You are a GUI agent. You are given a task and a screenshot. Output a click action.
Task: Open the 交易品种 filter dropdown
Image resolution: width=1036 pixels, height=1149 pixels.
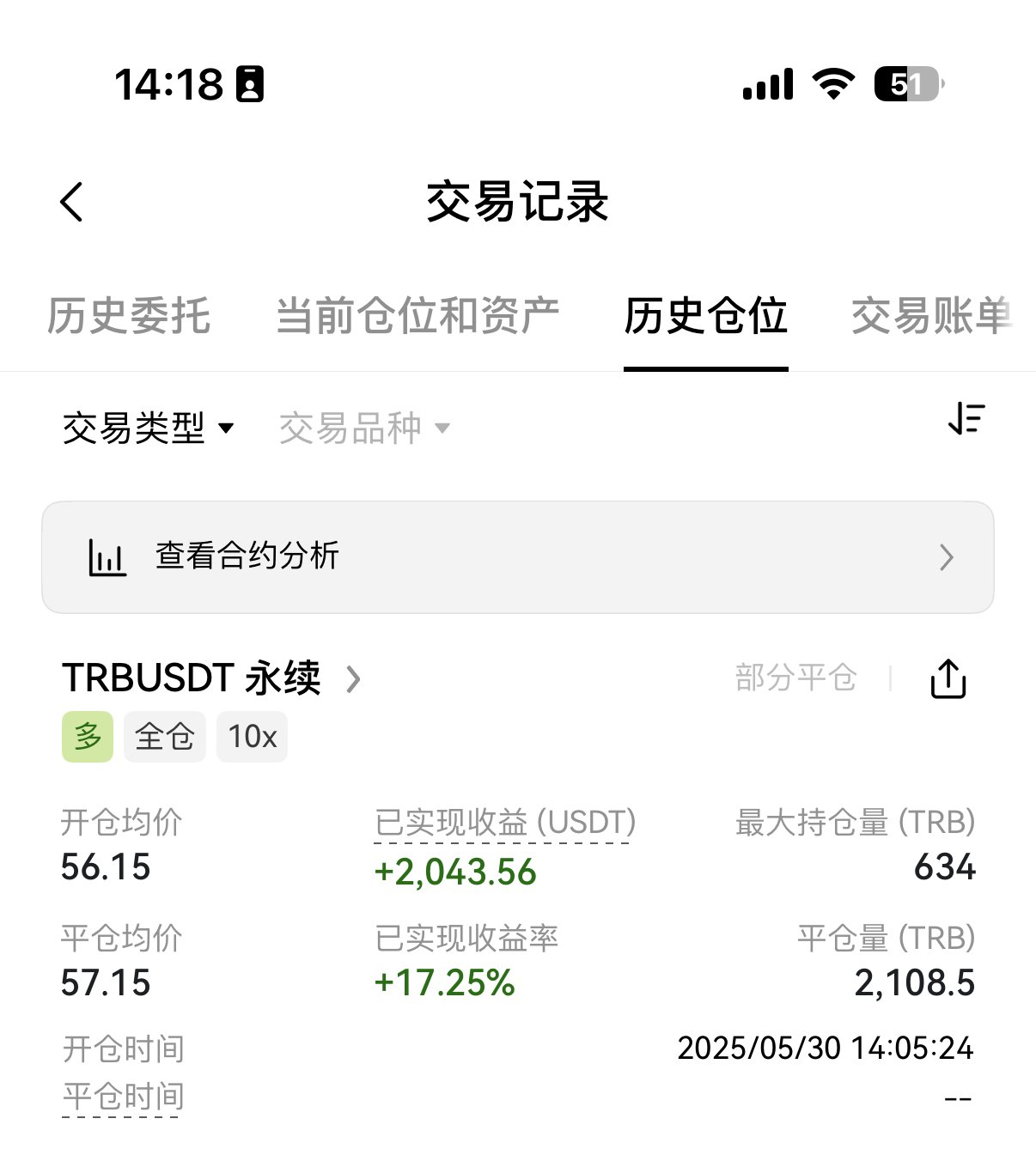[364, 428]
